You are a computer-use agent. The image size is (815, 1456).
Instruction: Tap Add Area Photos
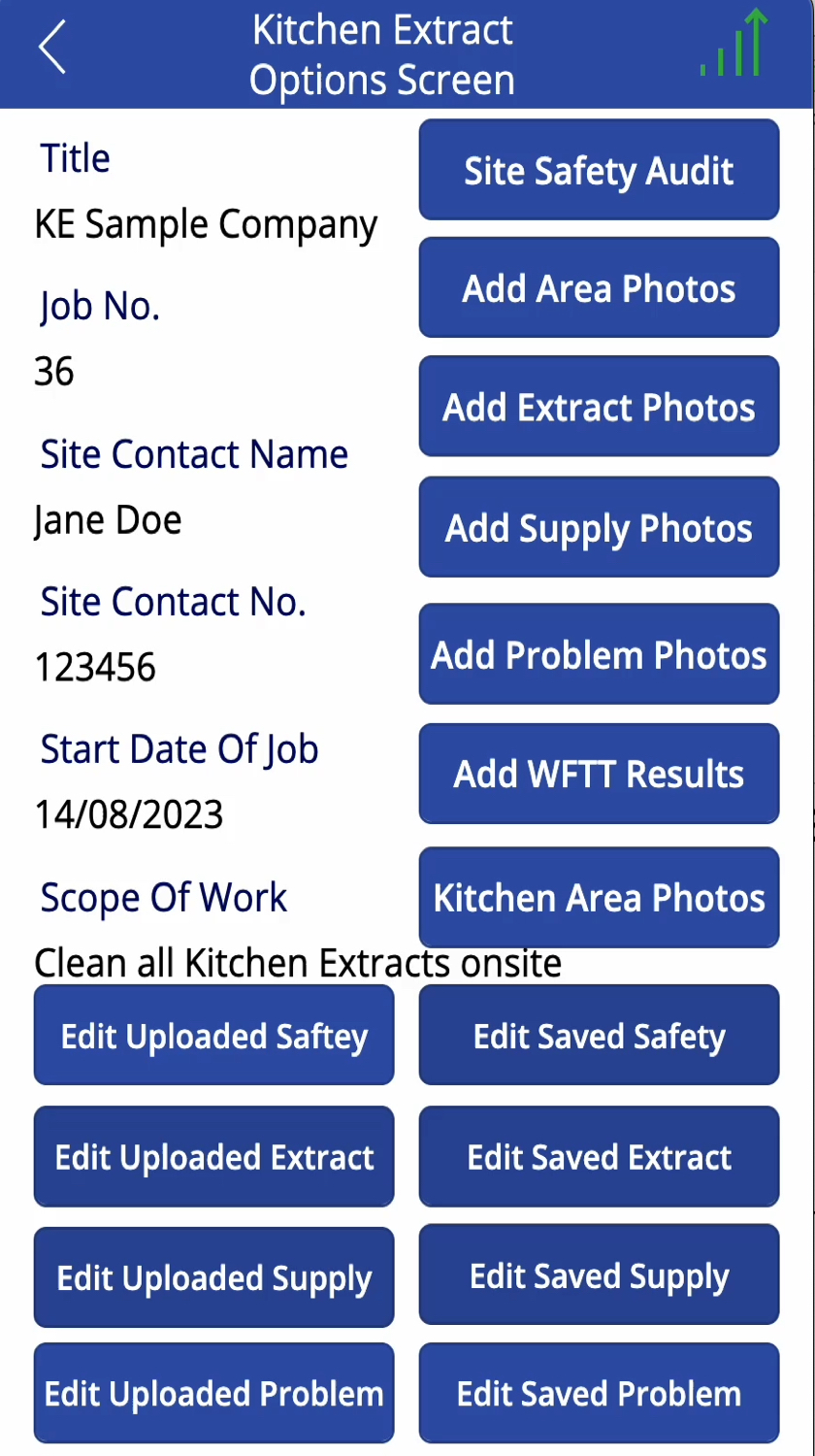(598, 287)
